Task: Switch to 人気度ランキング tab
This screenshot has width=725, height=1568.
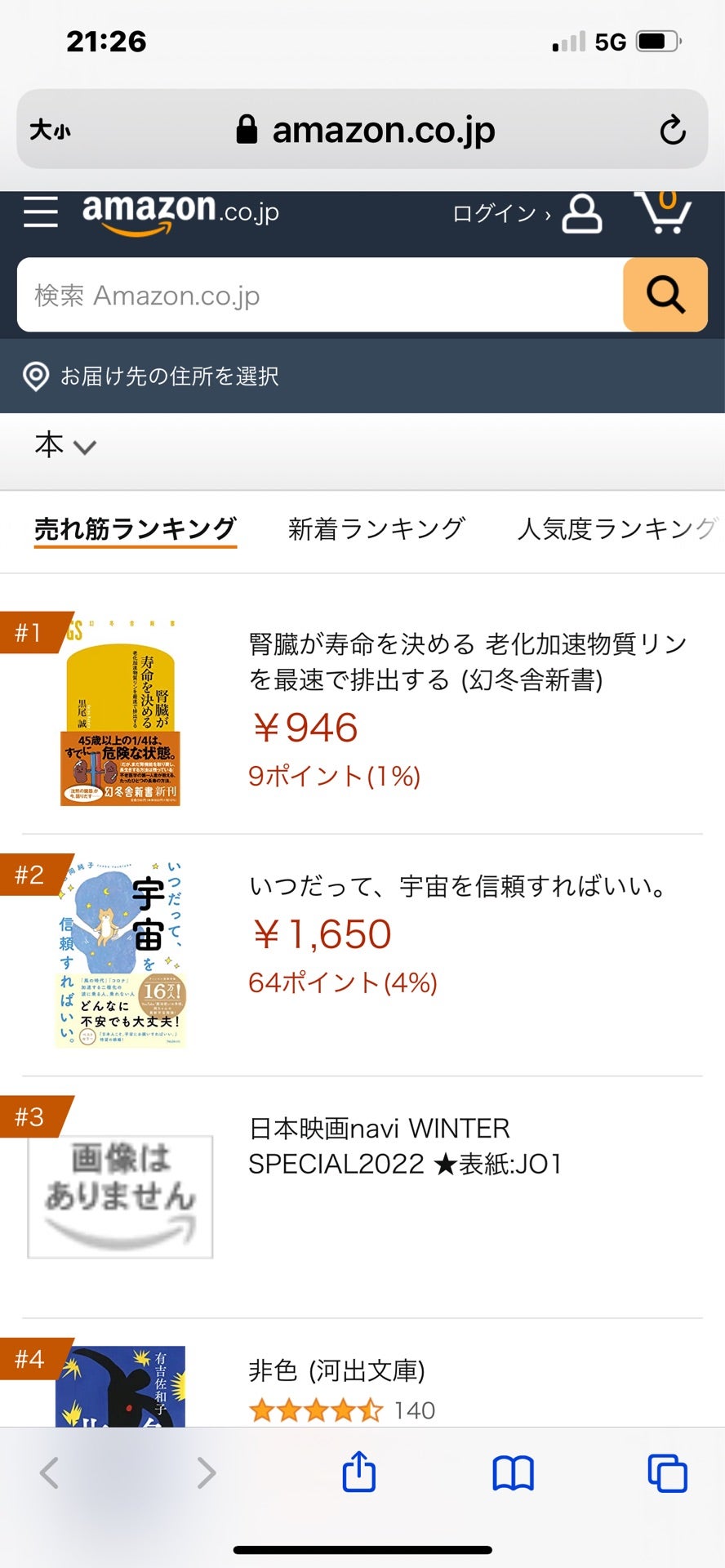Action: [617, 529]
